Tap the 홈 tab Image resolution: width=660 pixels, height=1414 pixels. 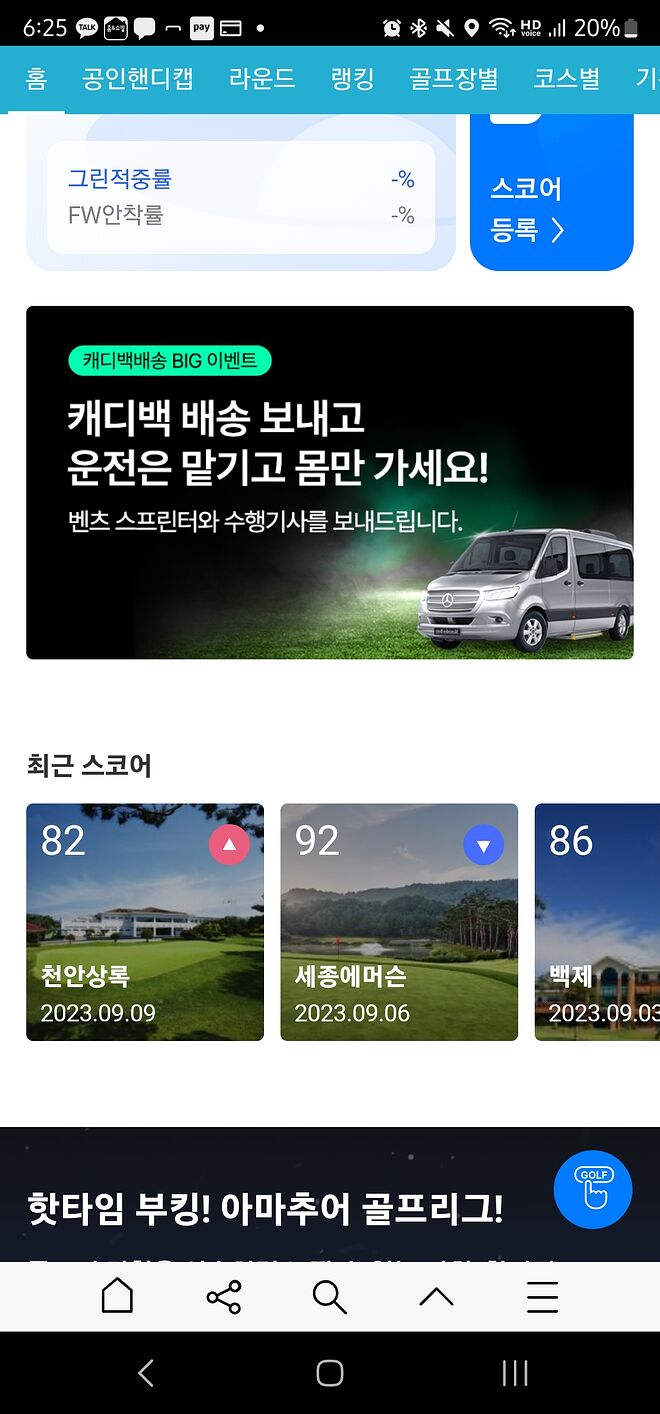click(36, 79)
